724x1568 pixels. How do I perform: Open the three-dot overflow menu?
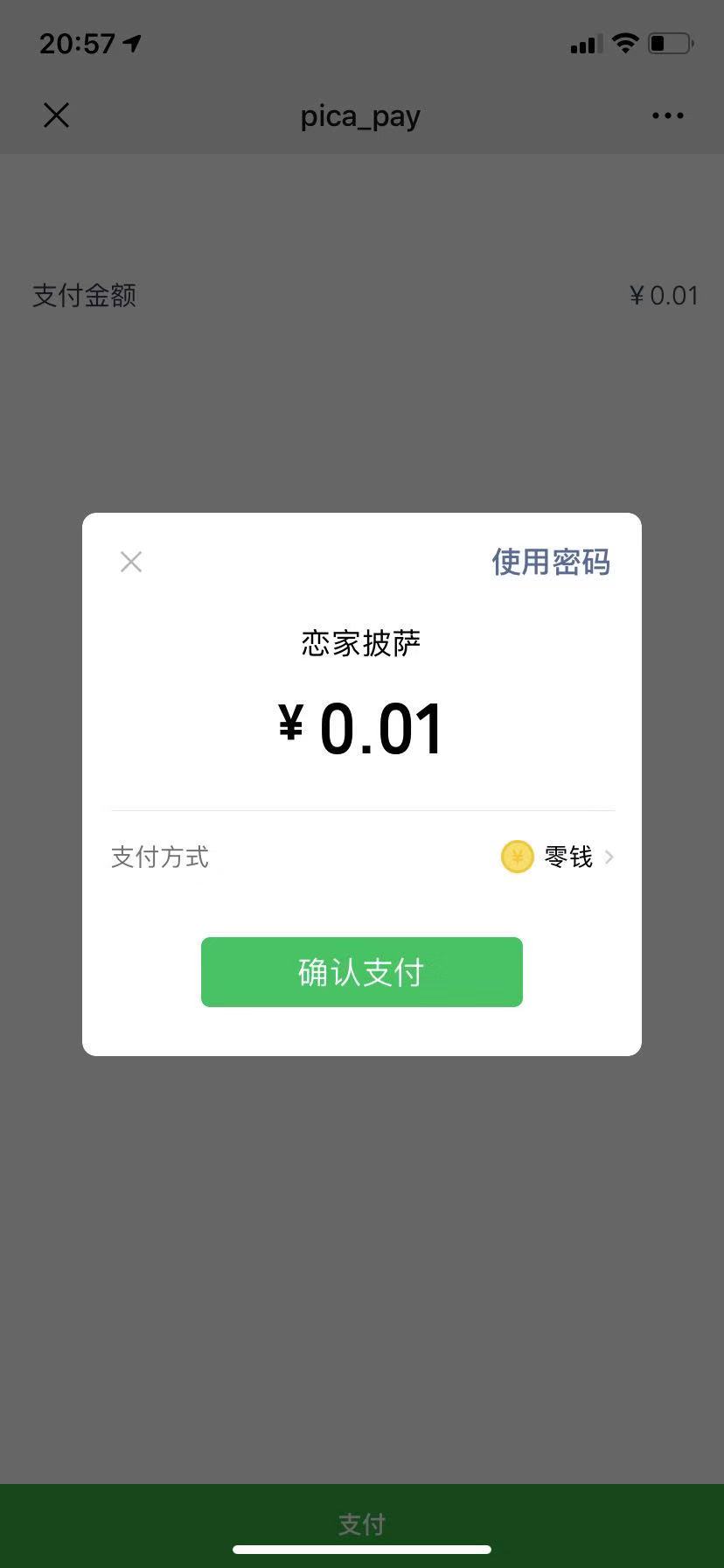tap(667, 115)
